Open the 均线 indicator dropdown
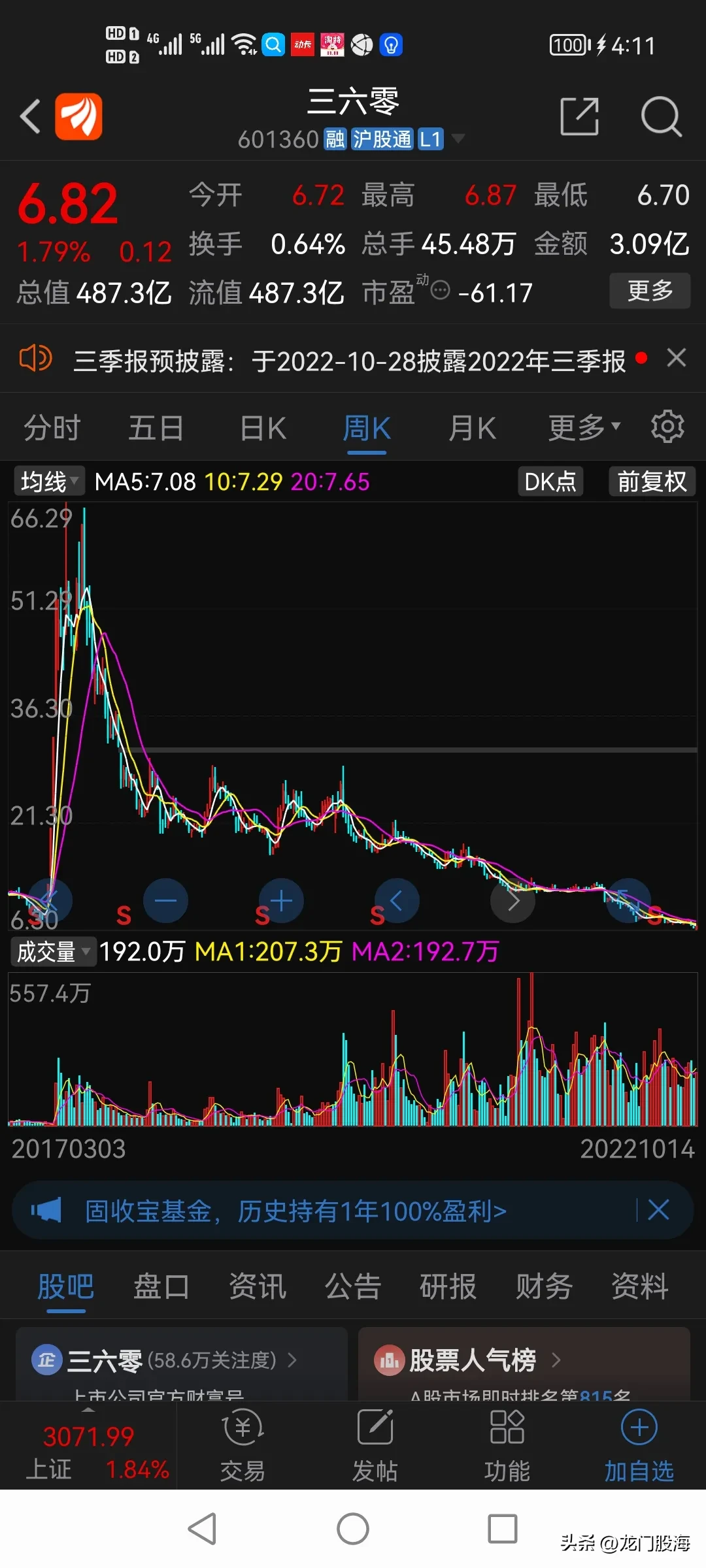The width and height of the screenshot is (706, 1568). pos(50,482)
